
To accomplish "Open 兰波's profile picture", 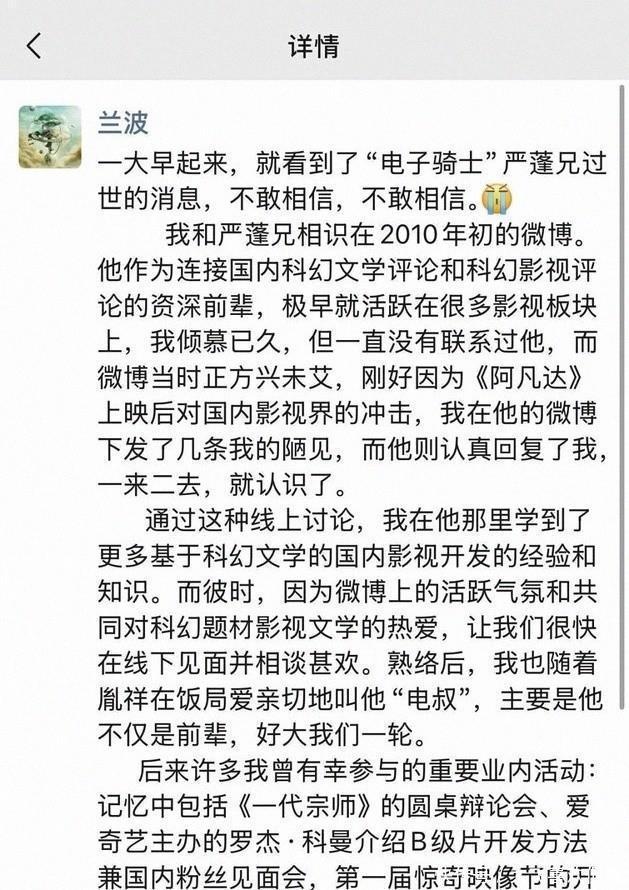I will 50,137.
